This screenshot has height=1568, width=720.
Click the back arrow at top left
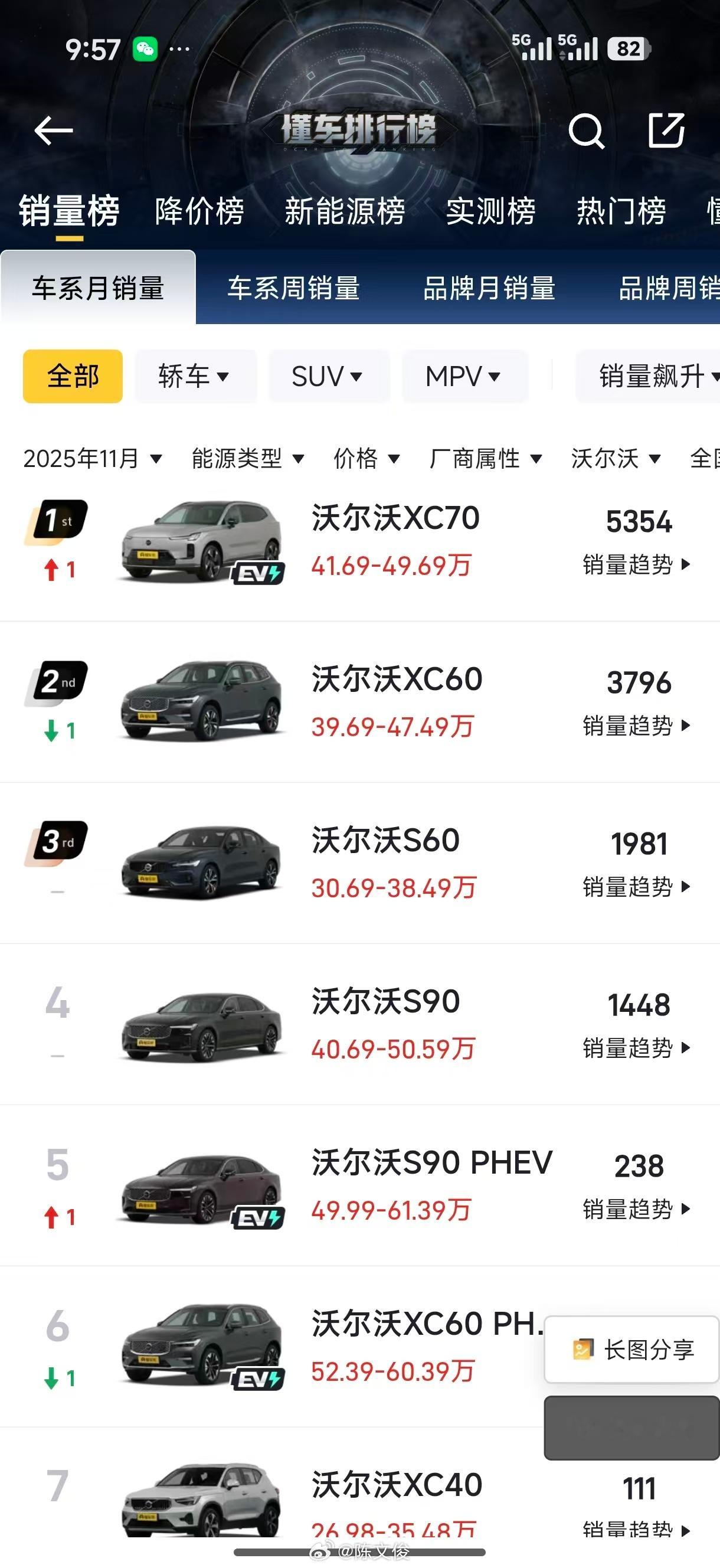click(x=54, y=130)
